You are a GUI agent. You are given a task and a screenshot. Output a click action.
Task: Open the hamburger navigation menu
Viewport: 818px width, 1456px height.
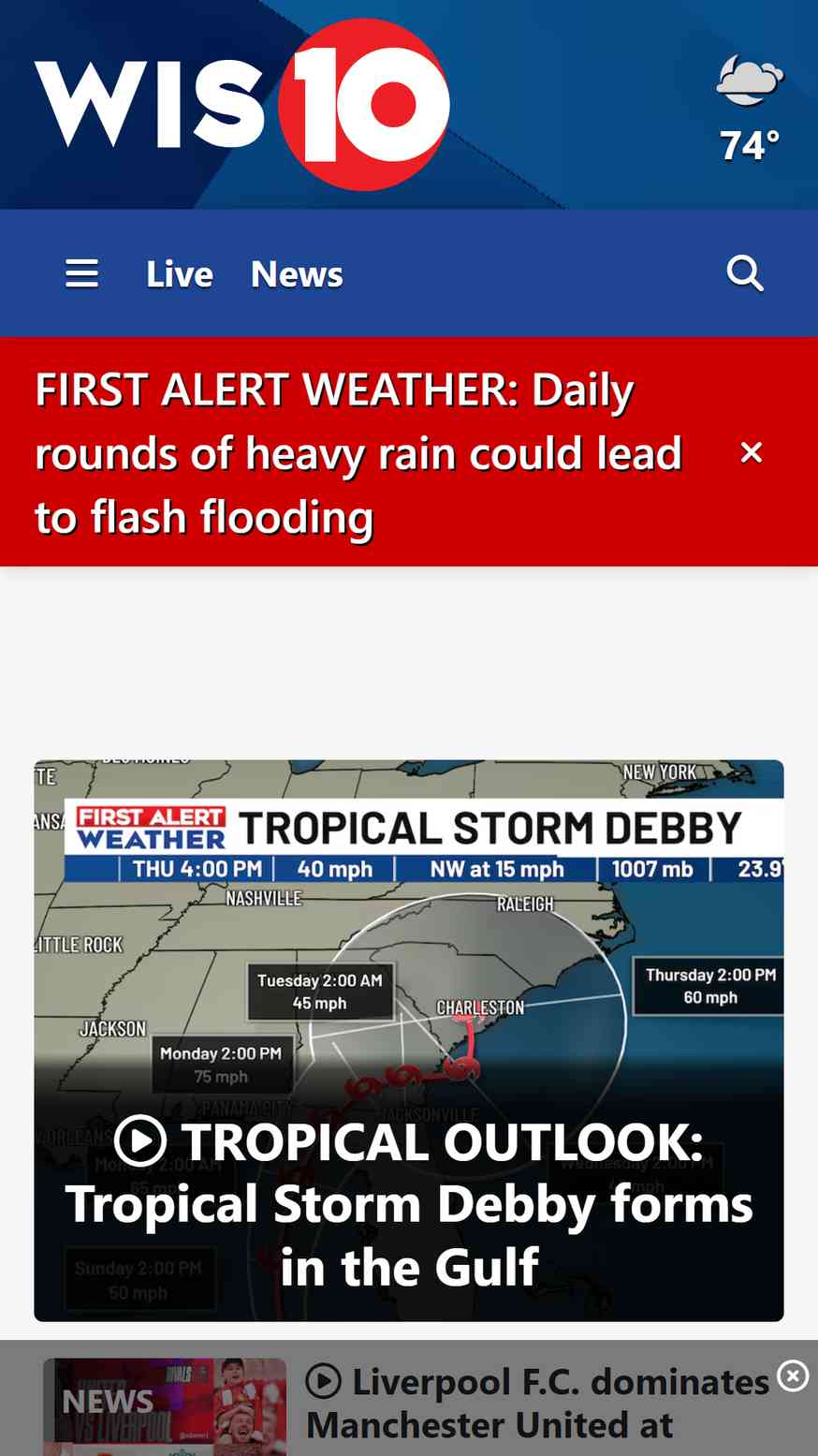[x=81, y=273]
